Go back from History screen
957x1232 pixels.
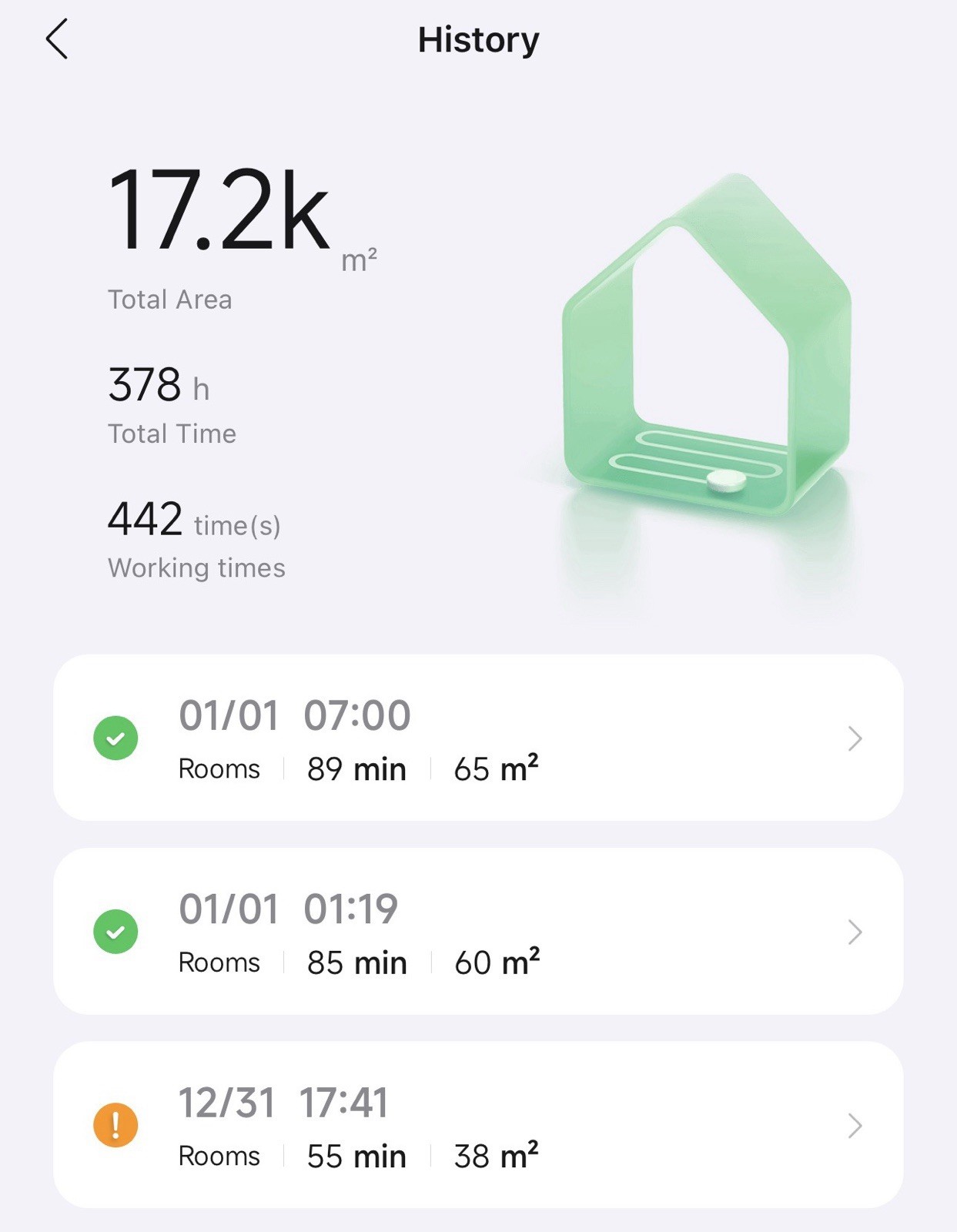click(x=57, y=39)
